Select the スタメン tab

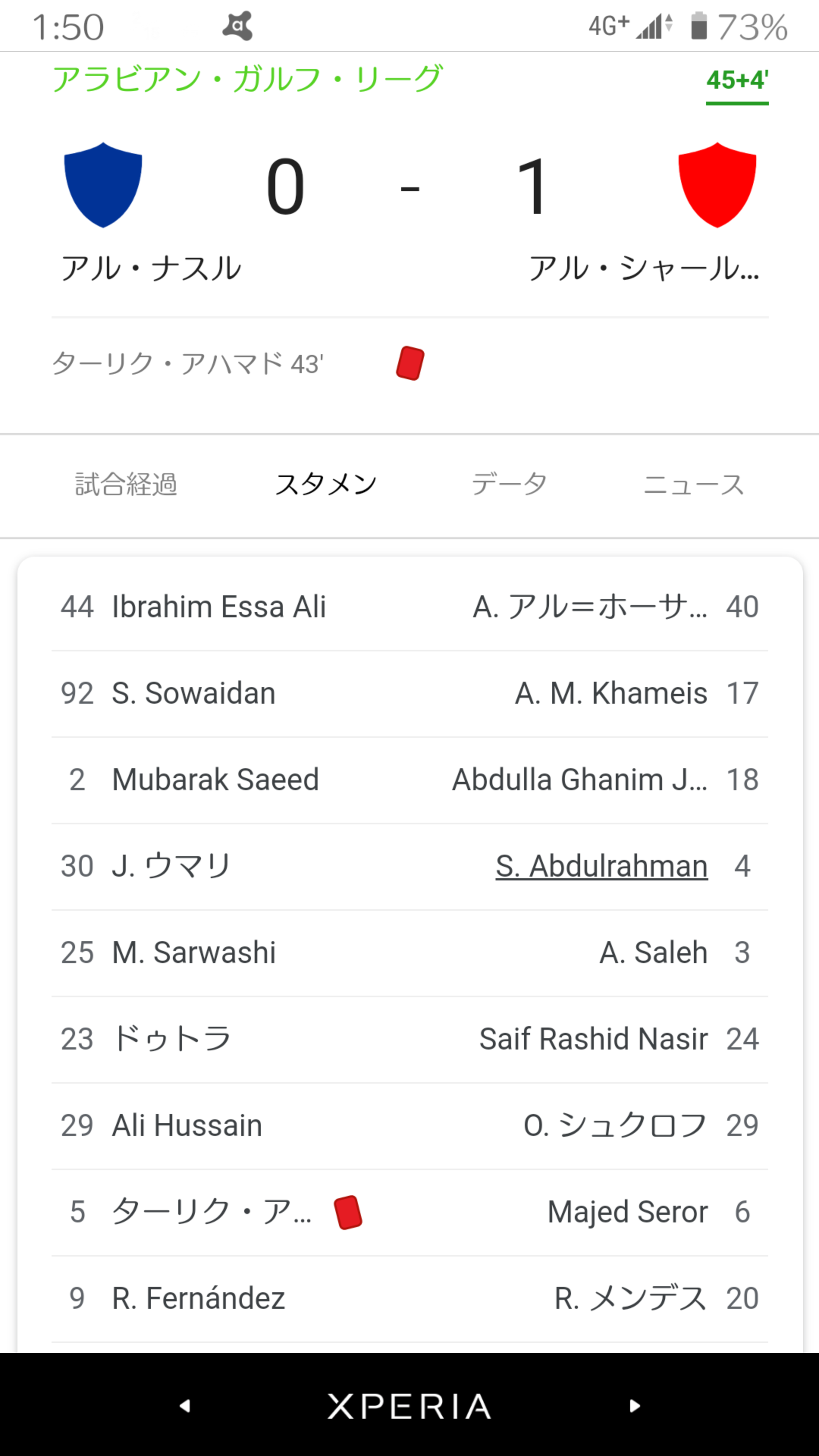click(x=326, y=485)
